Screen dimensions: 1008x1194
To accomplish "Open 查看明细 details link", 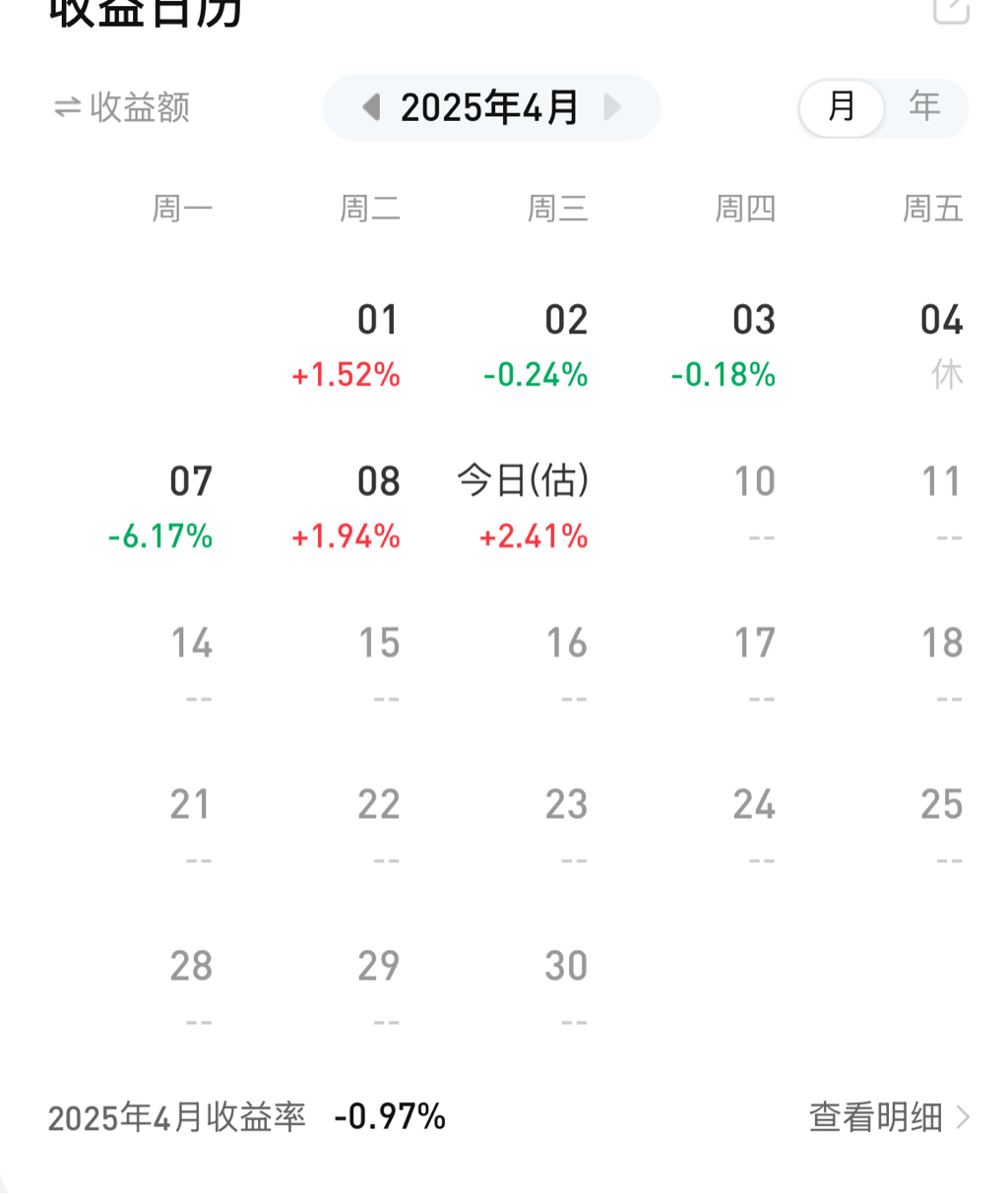I will pyautogui.click(x=889, y=1117).
